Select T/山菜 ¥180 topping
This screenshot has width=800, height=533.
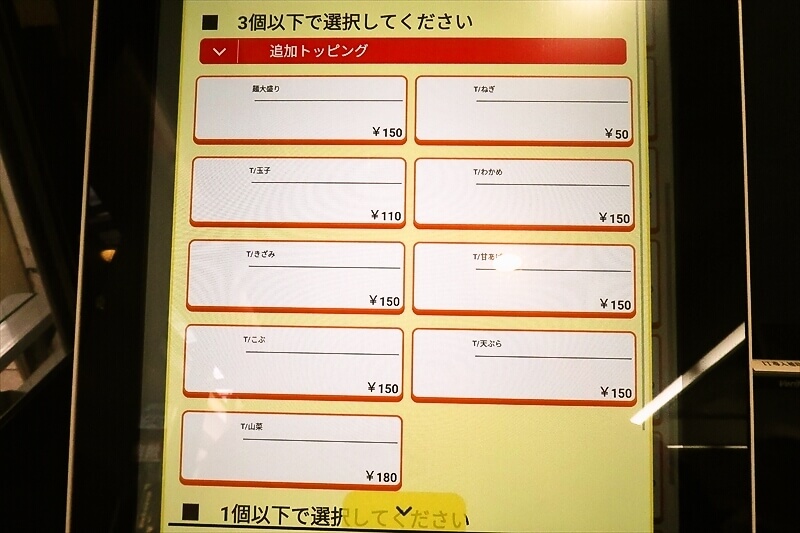coord(291,449)
